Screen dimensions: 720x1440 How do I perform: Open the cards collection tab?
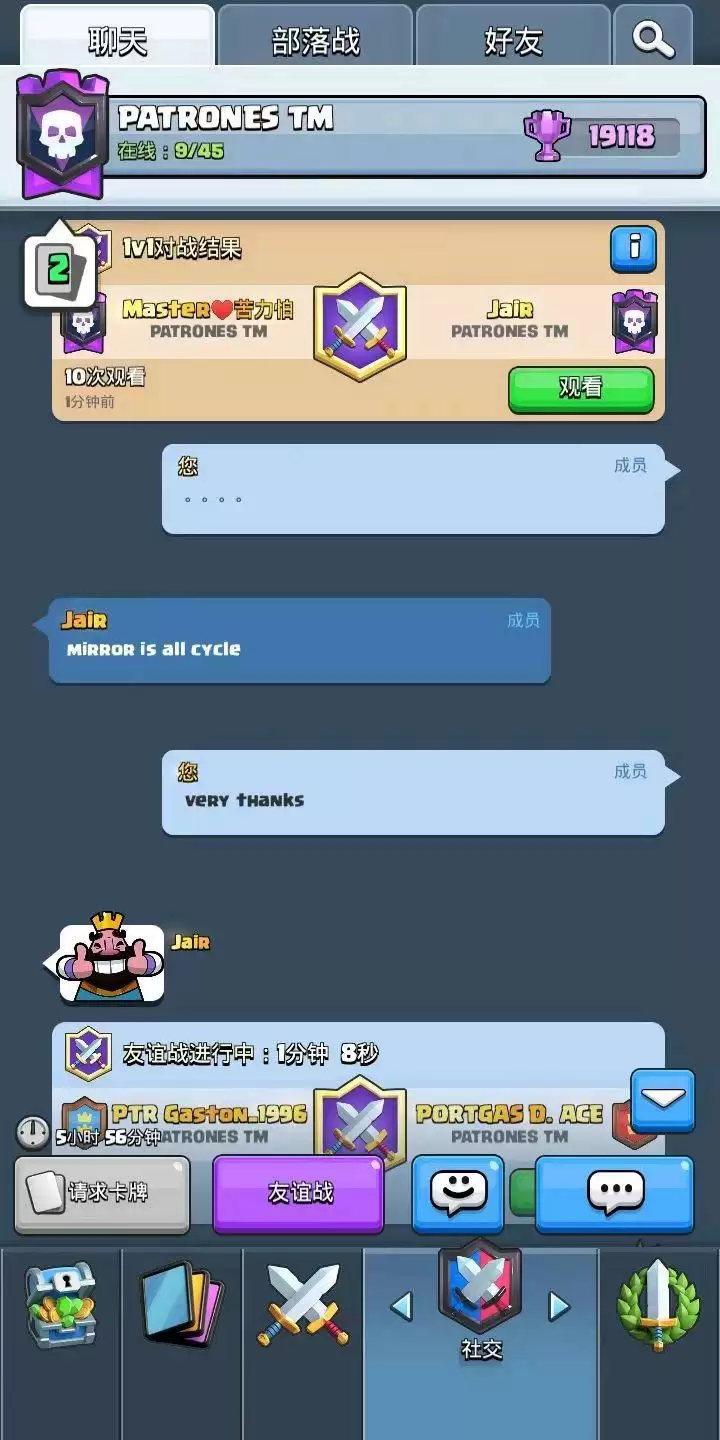coord(181,1305)
